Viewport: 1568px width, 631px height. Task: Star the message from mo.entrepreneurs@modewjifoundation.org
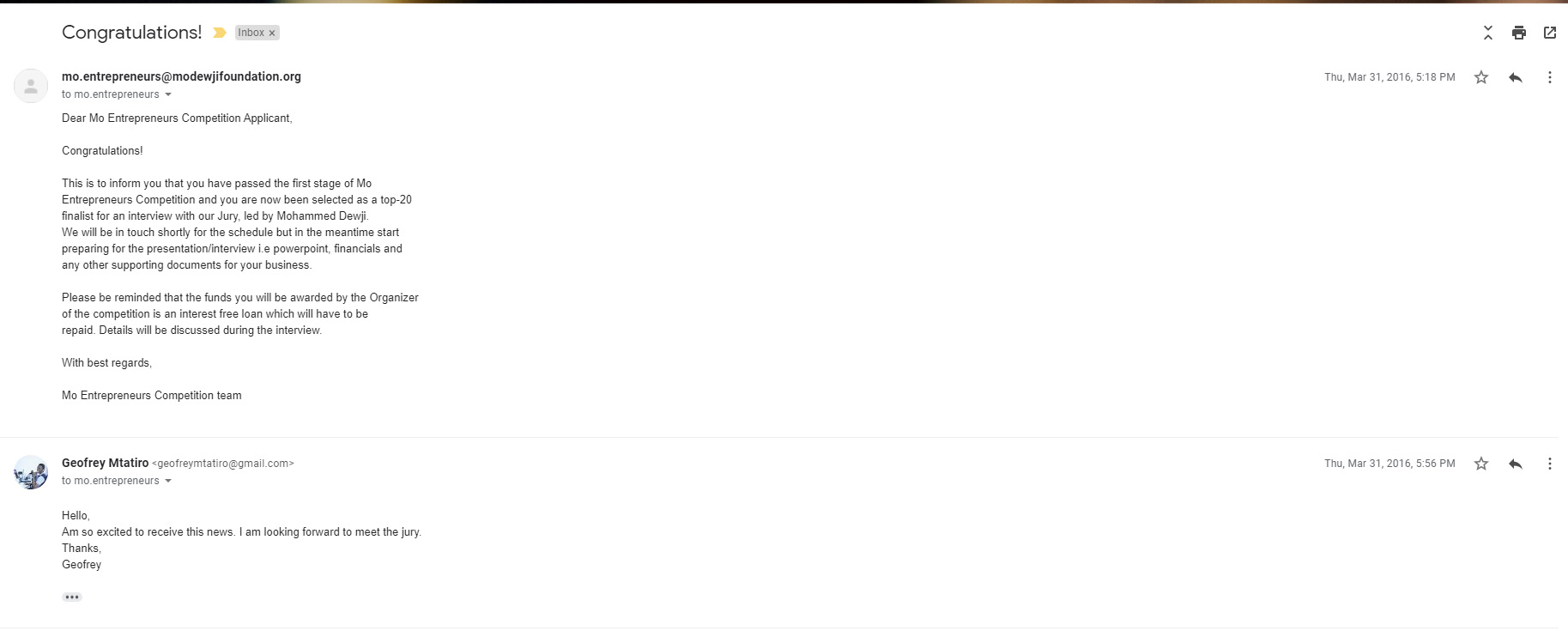(x=1481, y=77)
